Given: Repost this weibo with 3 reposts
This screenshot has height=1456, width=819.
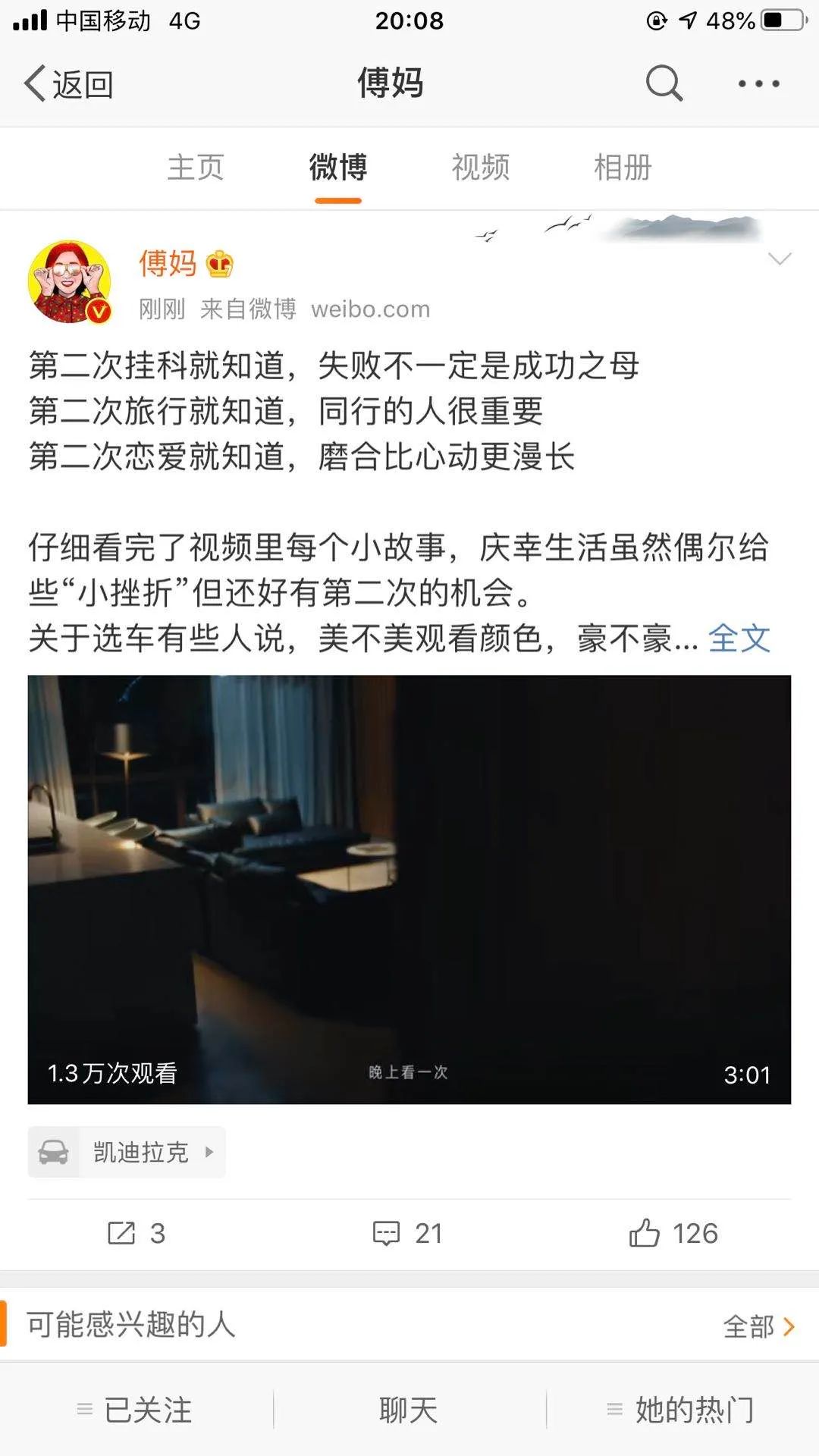Looking at the screenshot, I should (x=136, y=1233).
